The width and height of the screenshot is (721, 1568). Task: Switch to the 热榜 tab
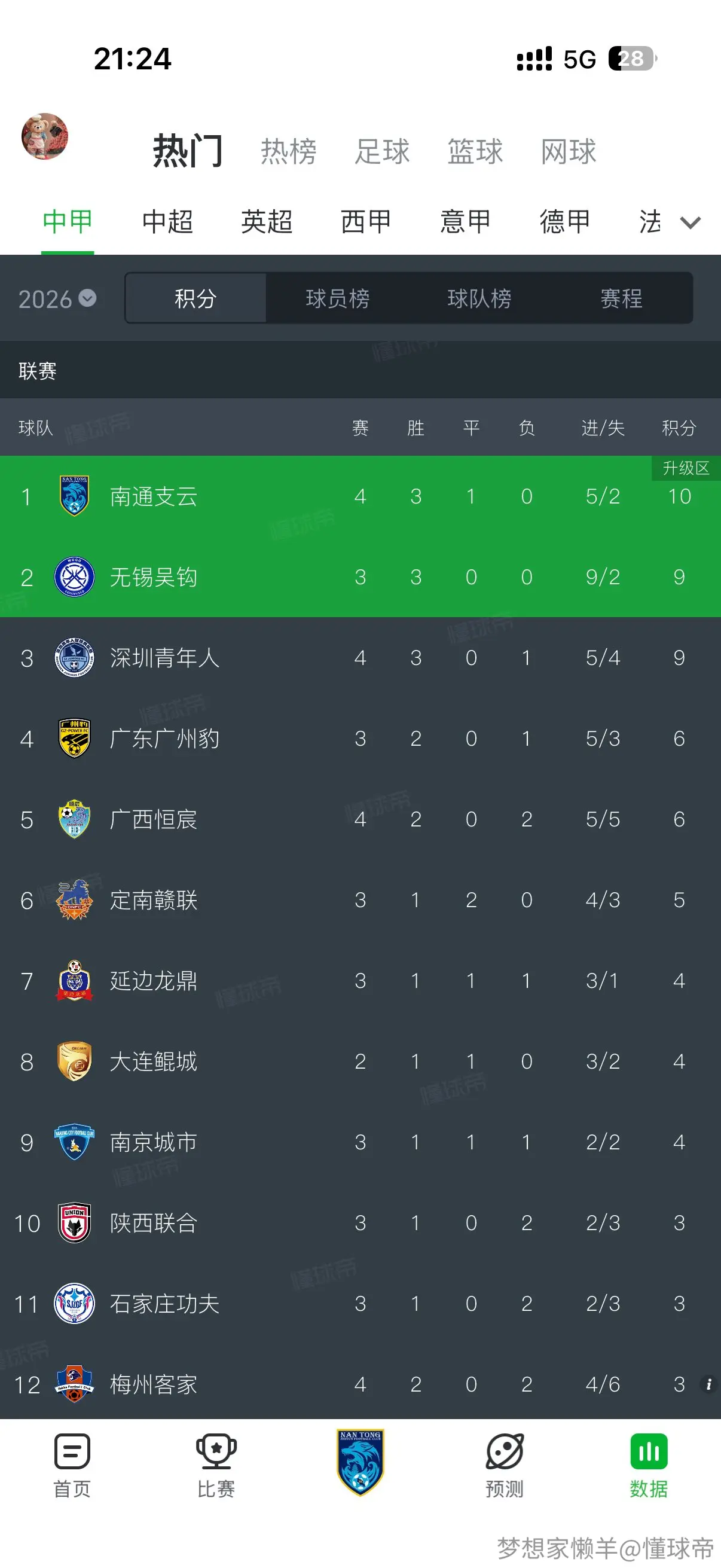(288, 151)
